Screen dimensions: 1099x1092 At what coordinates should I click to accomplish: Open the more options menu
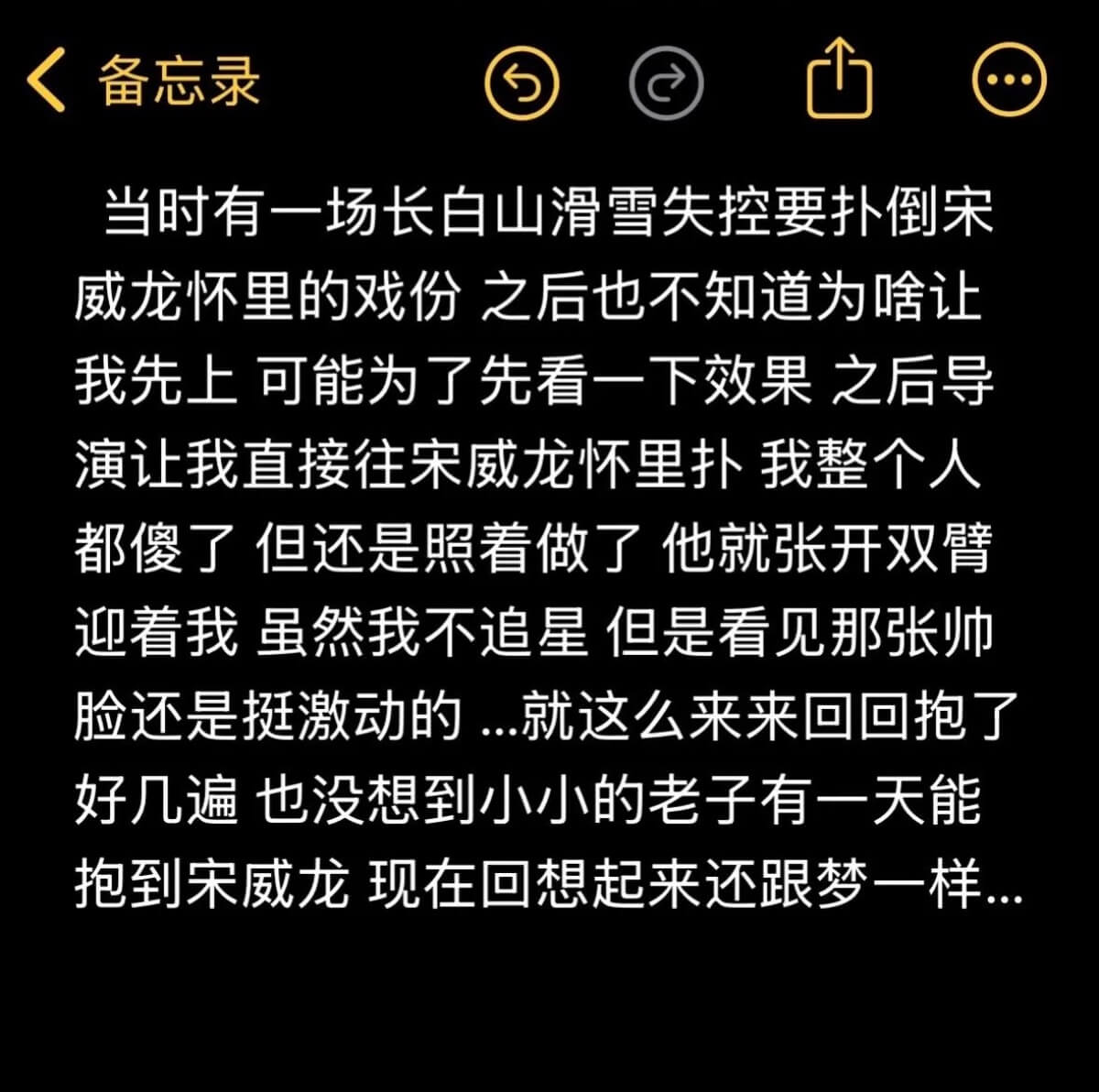1008,80
